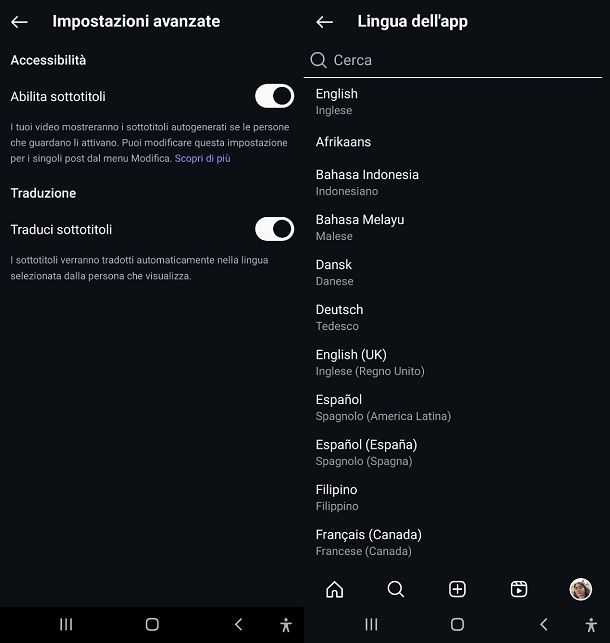Open the create new post tab

tap(457, 589)
